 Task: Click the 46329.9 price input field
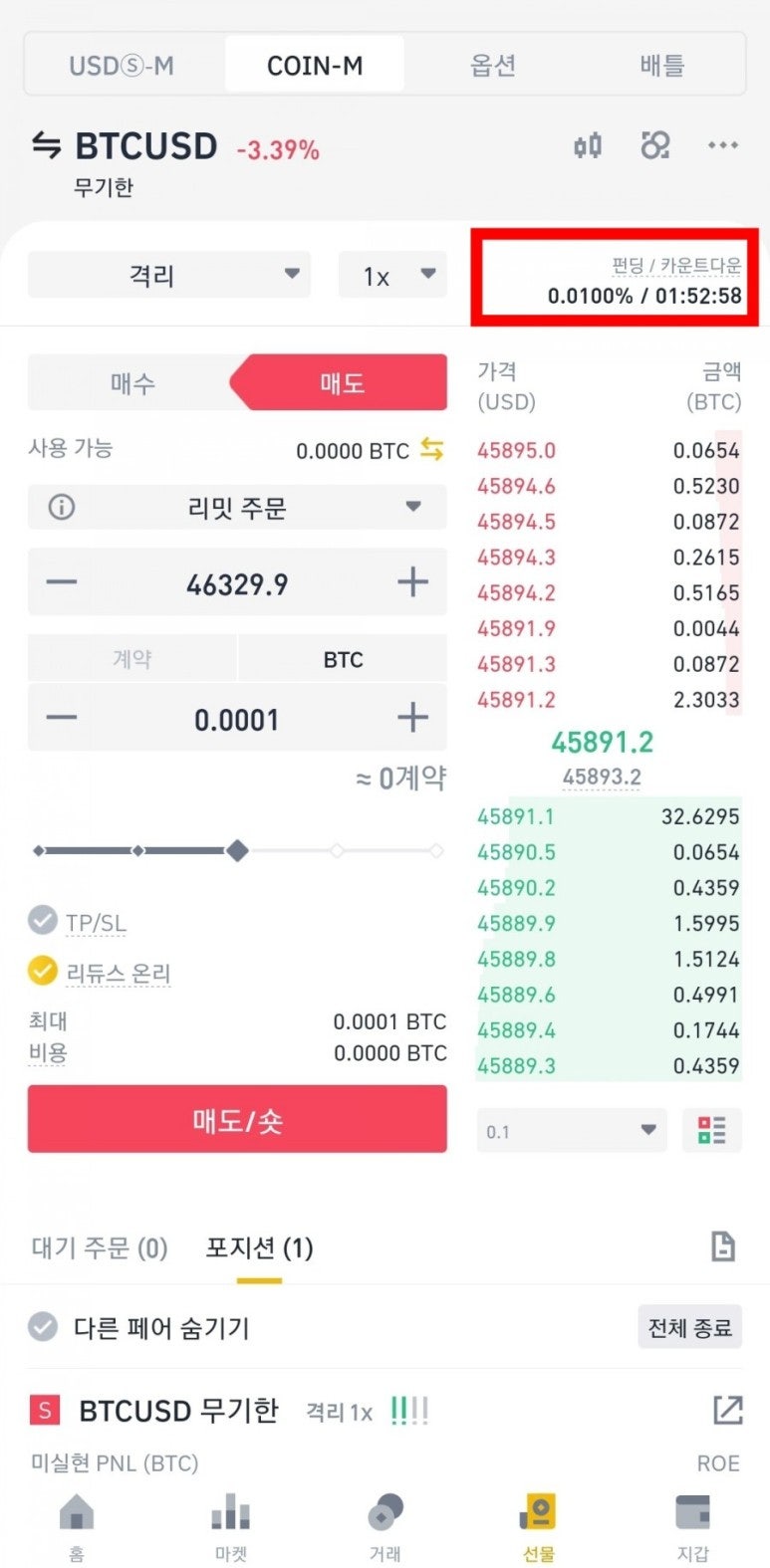coord(236,583)
